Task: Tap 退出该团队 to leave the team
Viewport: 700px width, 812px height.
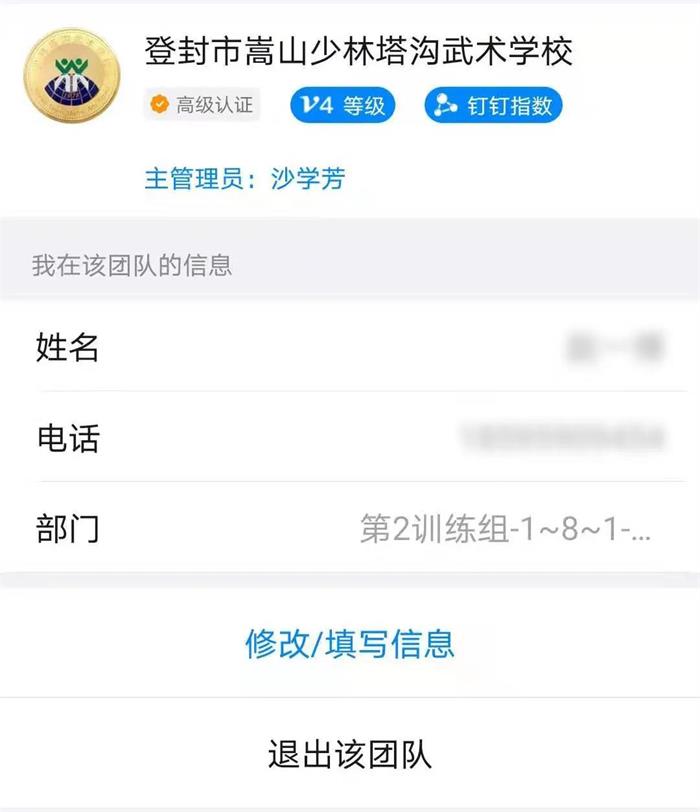Action: [x=350, y=754]
